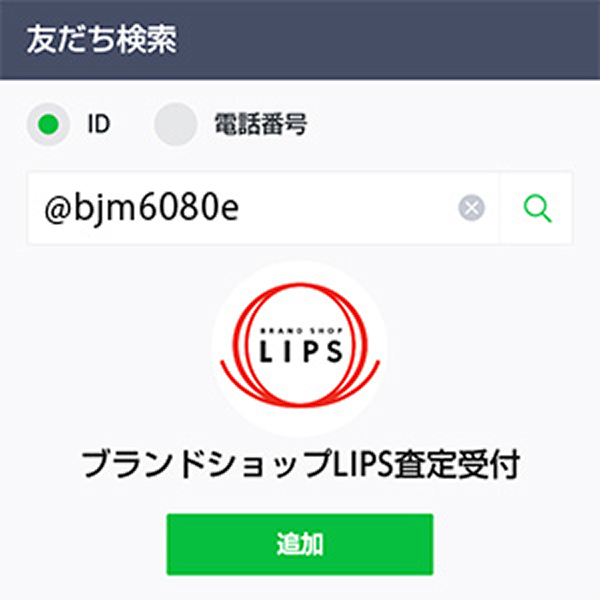Clear the typed ID with the X icon
Image resolution: width=600 pixels, height=600 pixels.
tap(471, 208)
